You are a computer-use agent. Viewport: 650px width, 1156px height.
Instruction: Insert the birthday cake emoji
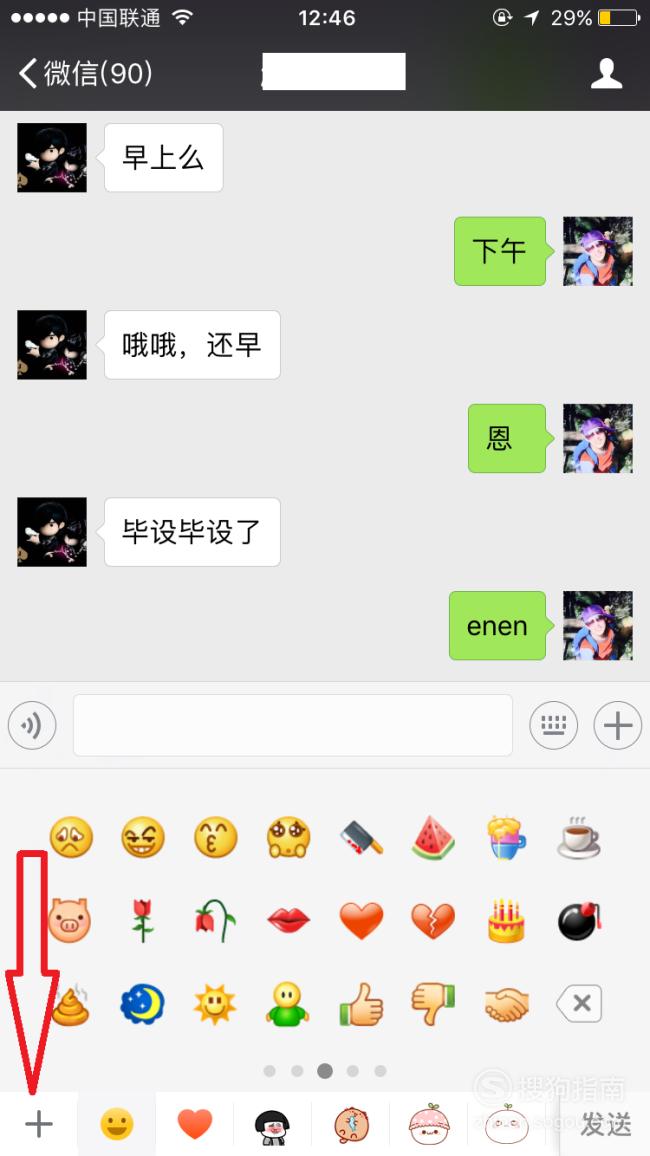coord(506,921)
